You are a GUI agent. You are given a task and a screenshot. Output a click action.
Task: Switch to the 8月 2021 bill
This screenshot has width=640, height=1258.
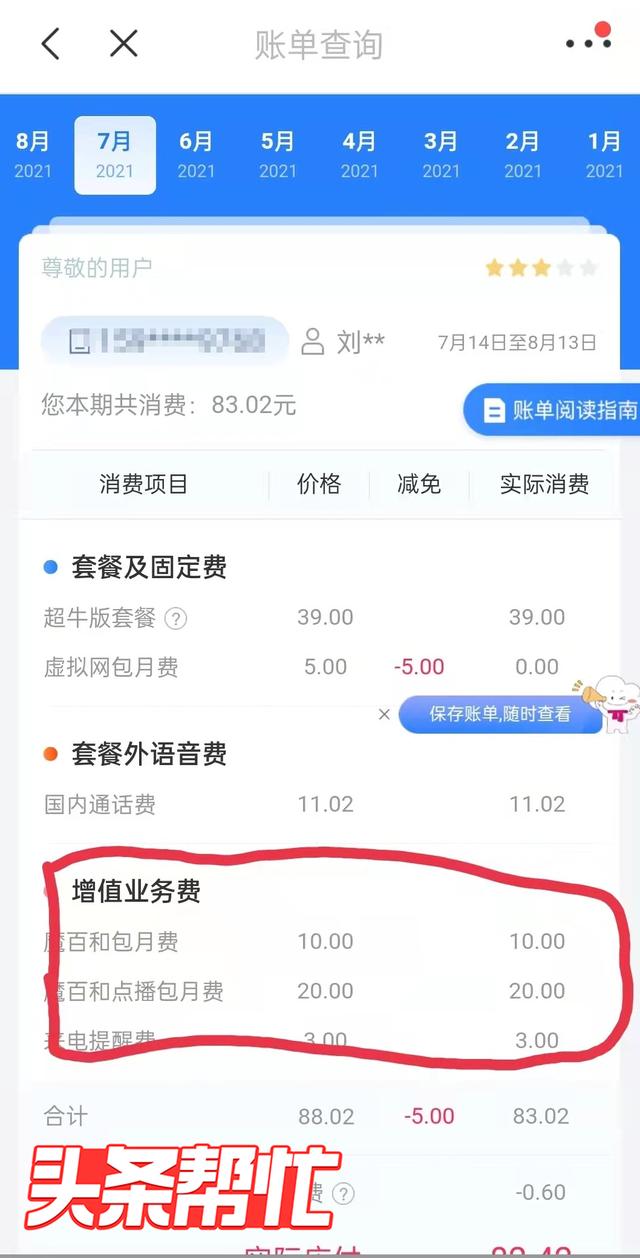click(x=33, y=155)
